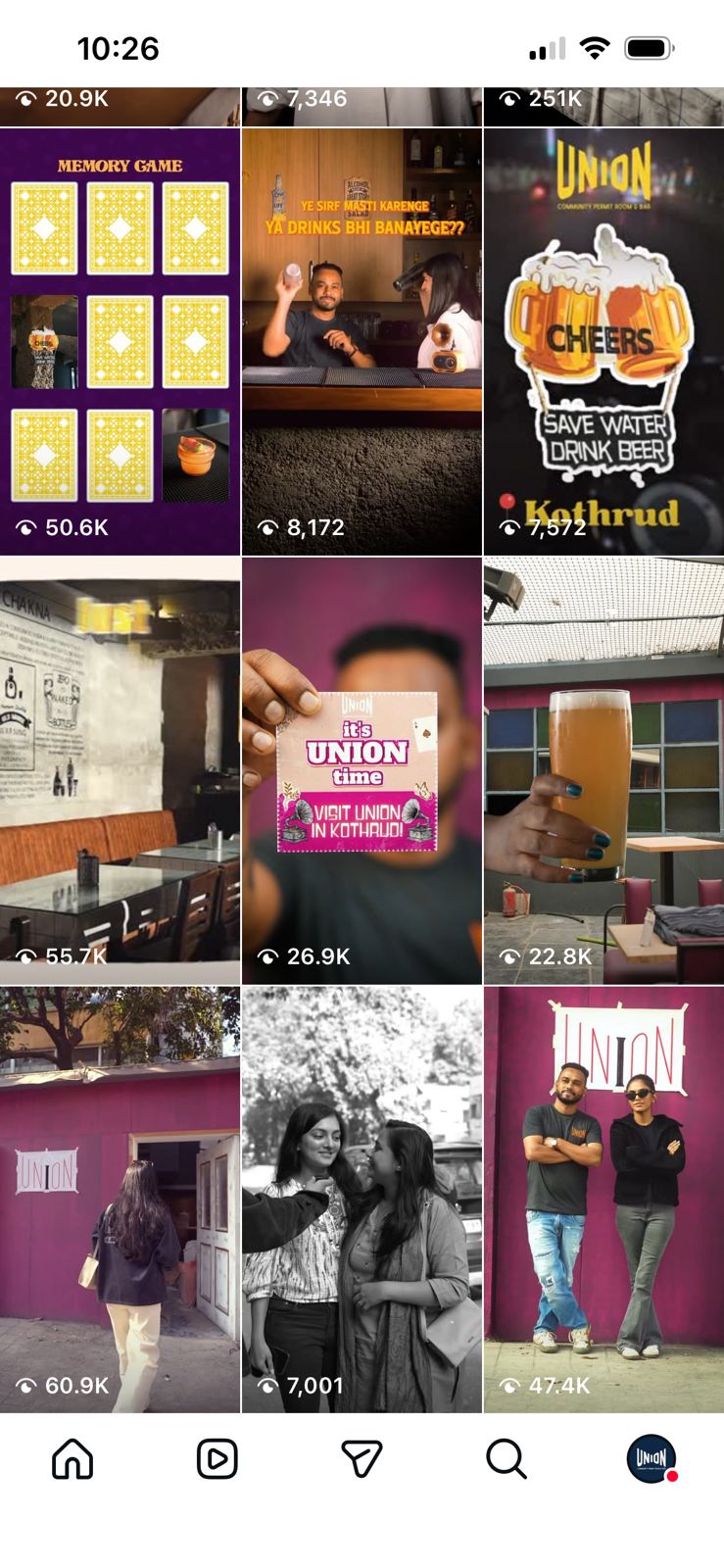Viewport: 724px width, 1568px height.
Task: Open the Cheers beer reel with 7,572 views
Action: tap(603, 342)
